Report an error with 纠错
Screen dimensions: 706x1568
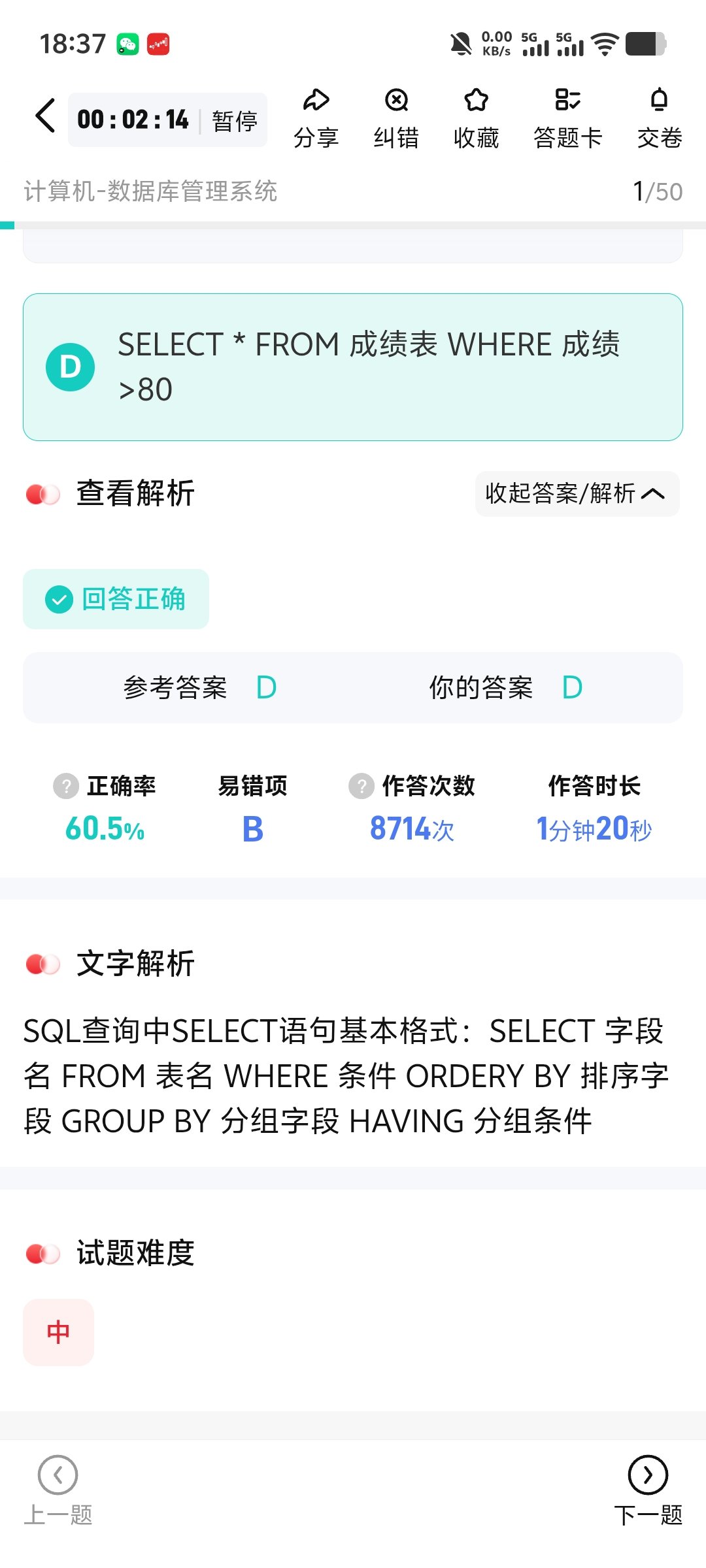(x=396, y=118)
